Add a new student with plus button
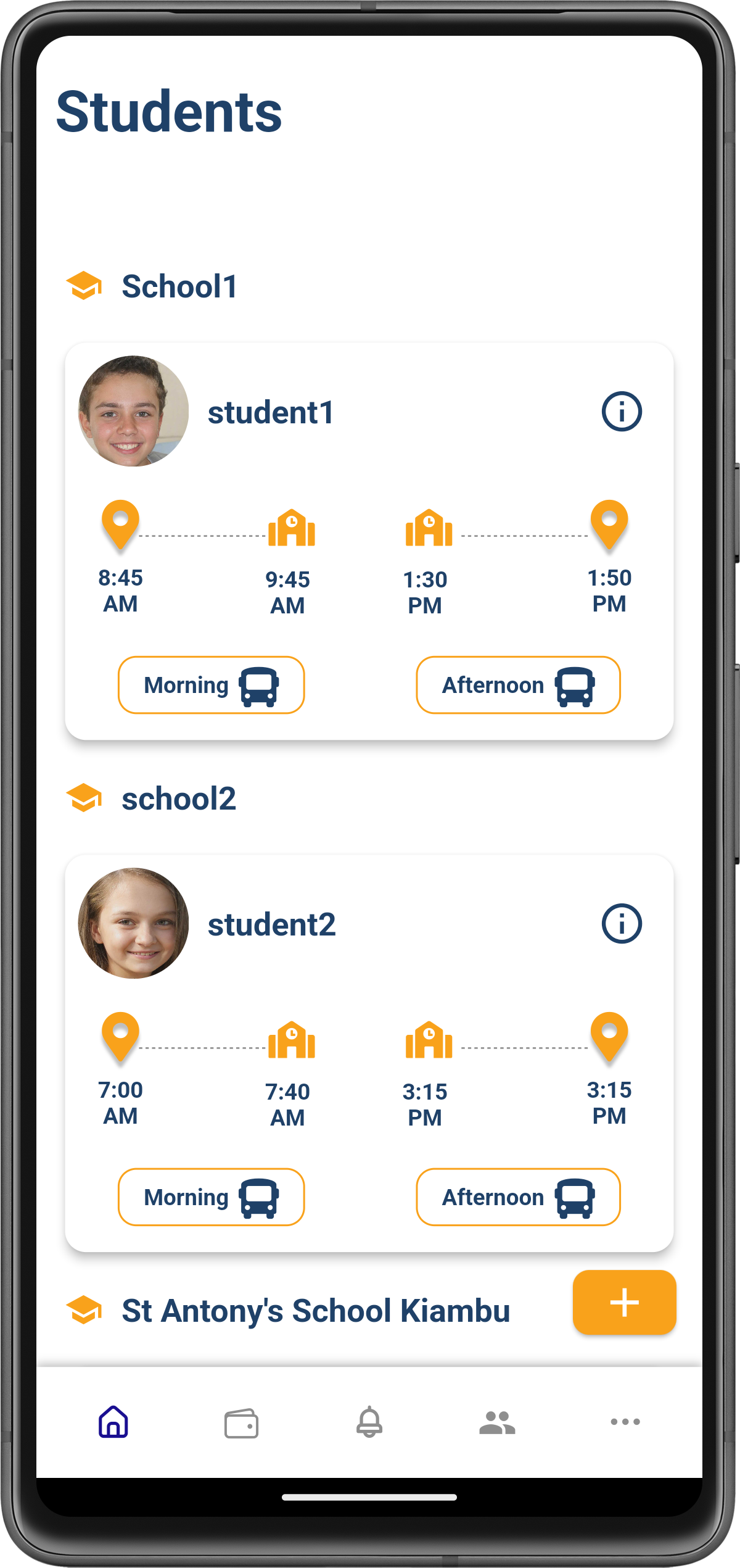The width and height of the screenshot is (740, 1568). (624, 1302)
